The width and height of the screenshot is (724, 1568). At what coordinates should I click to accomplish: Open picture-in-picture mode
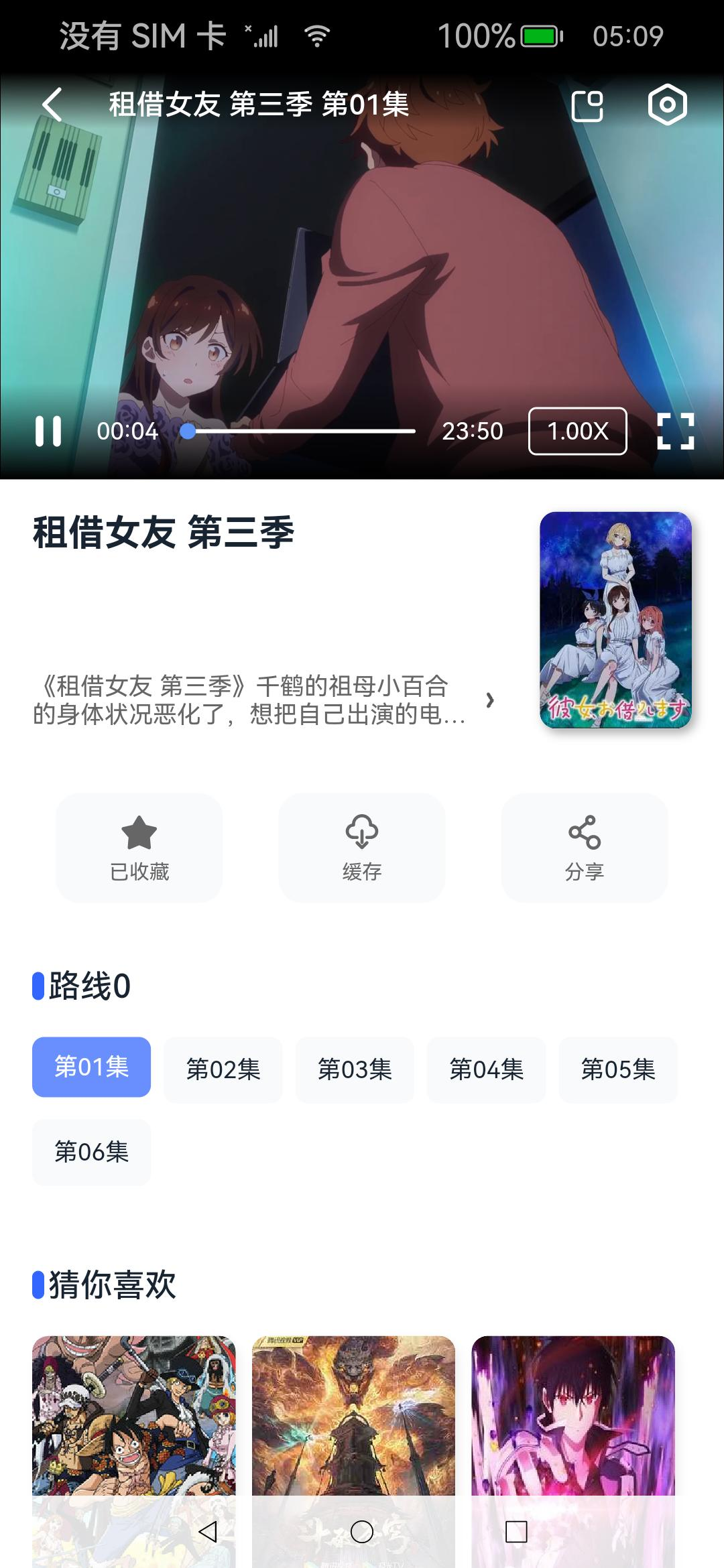pyautogui.click(x=587, y=106)
